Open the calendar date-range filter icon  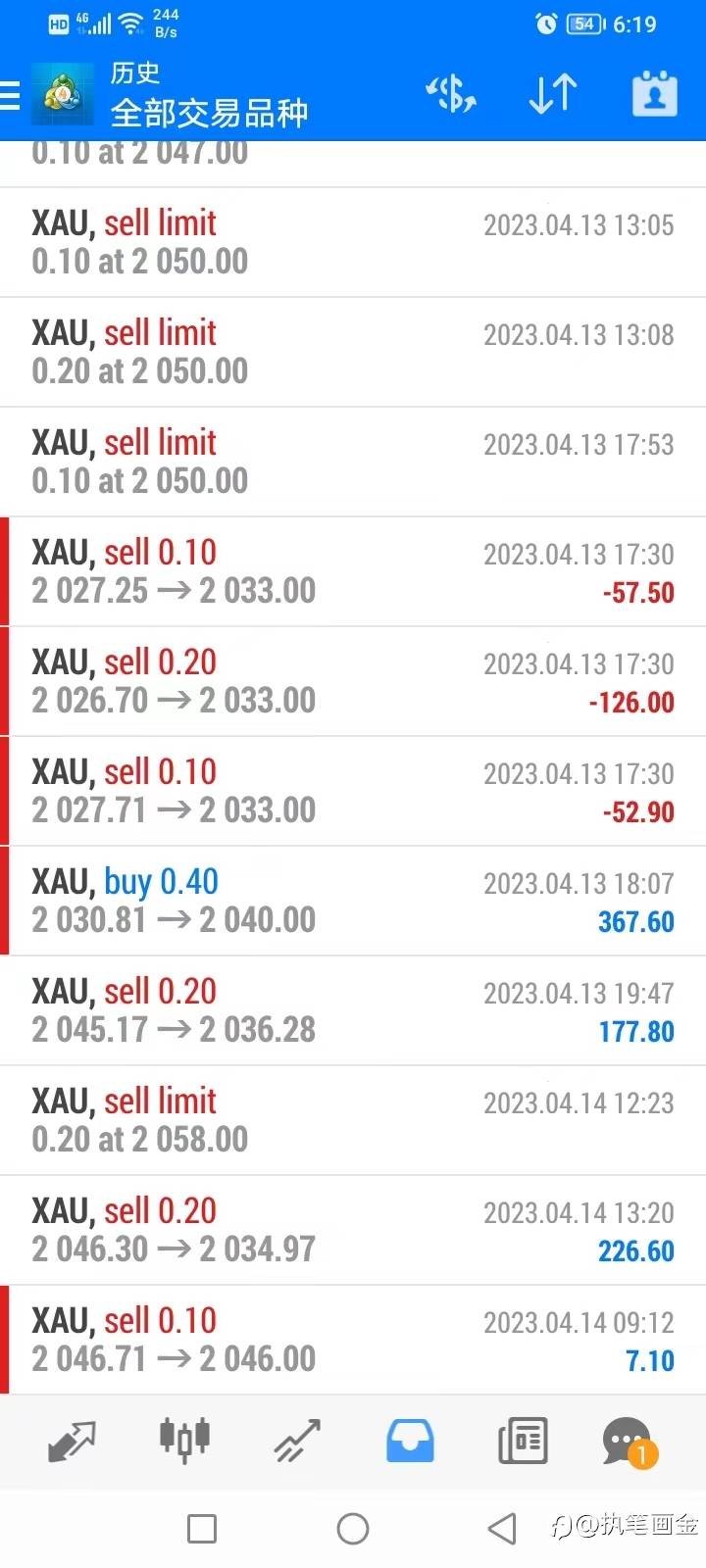click(654, 94)
